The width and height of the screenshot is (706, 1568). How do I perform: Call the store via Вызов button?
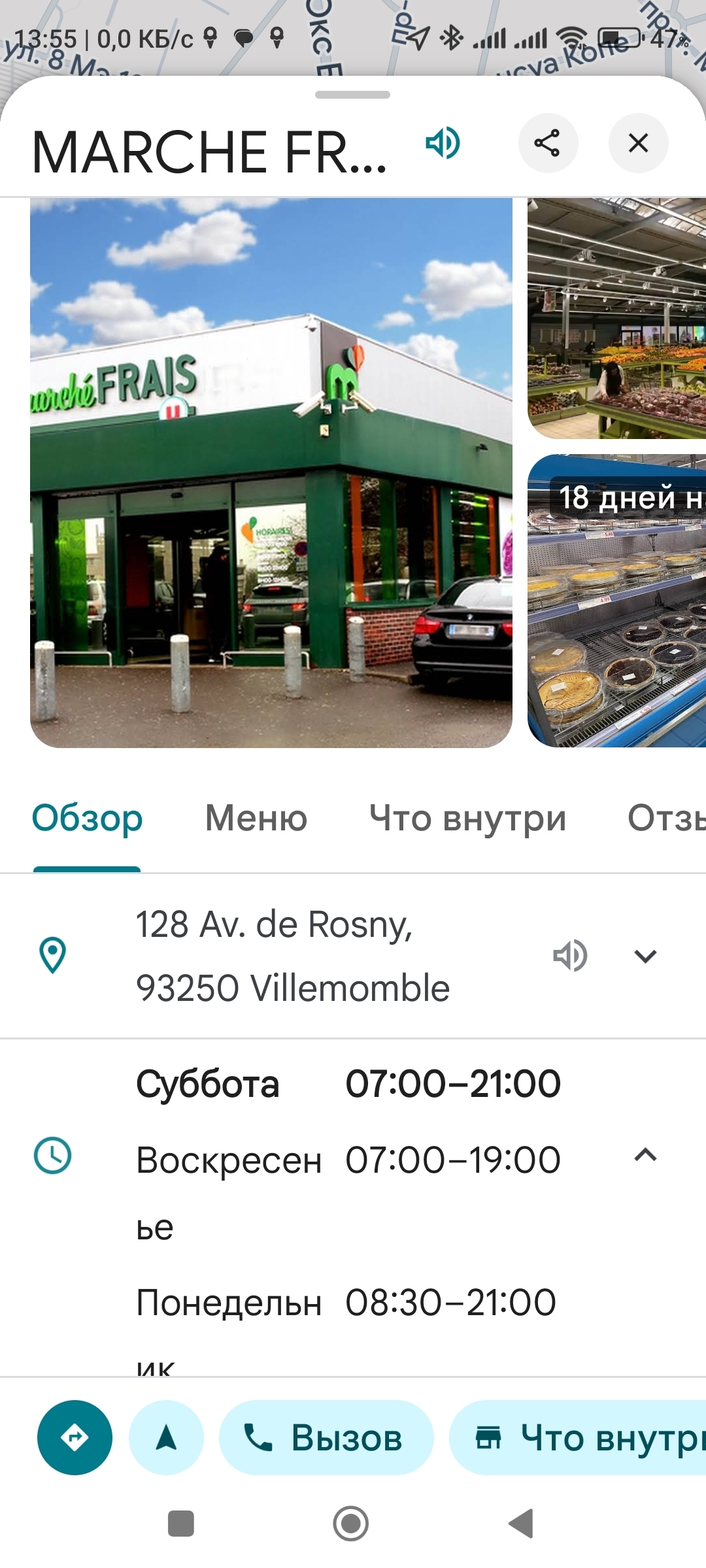click(x=326, y=1438)
